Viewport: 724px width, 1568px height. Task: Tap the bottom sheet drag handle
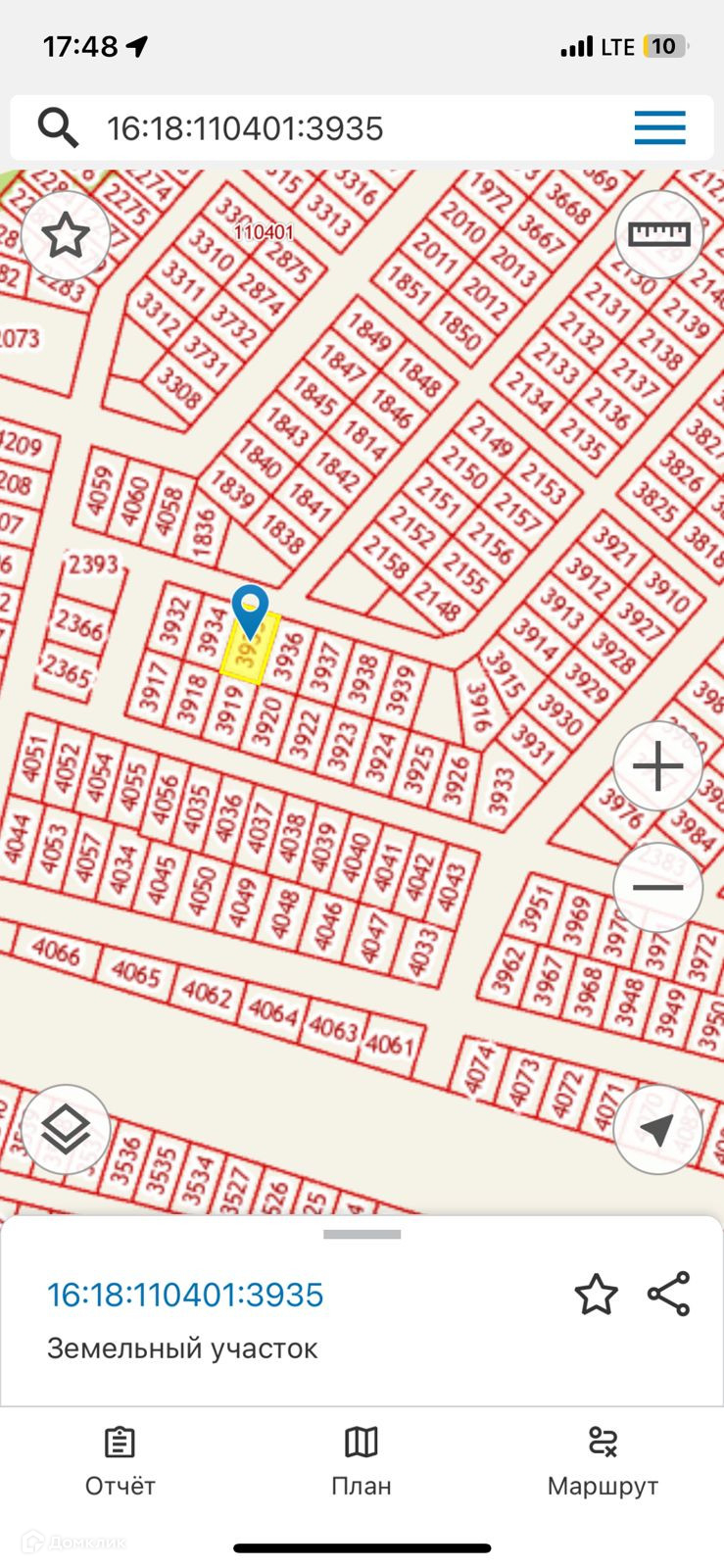click(x=362, y=1235)
